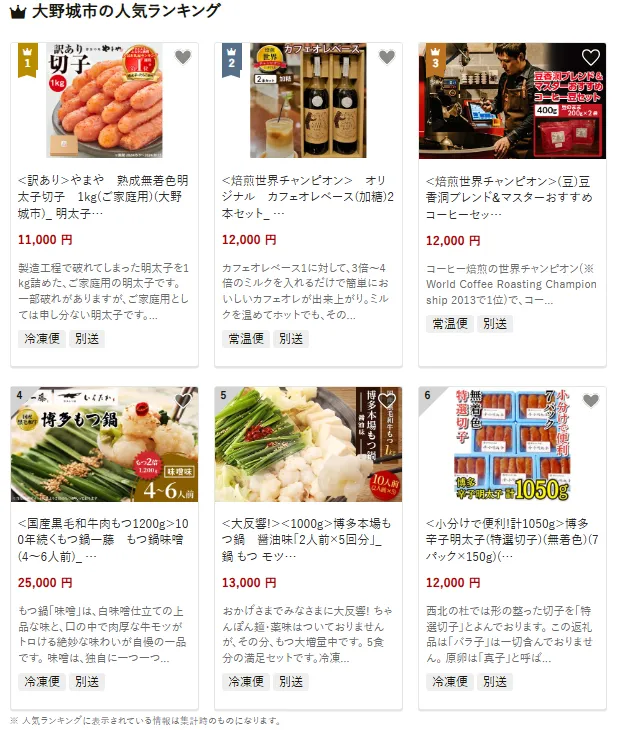624x730 pixels.
Task: Add the 国産黒毛和牛肉もつ鍋 to favorites
Action: (x=182, y=401)
